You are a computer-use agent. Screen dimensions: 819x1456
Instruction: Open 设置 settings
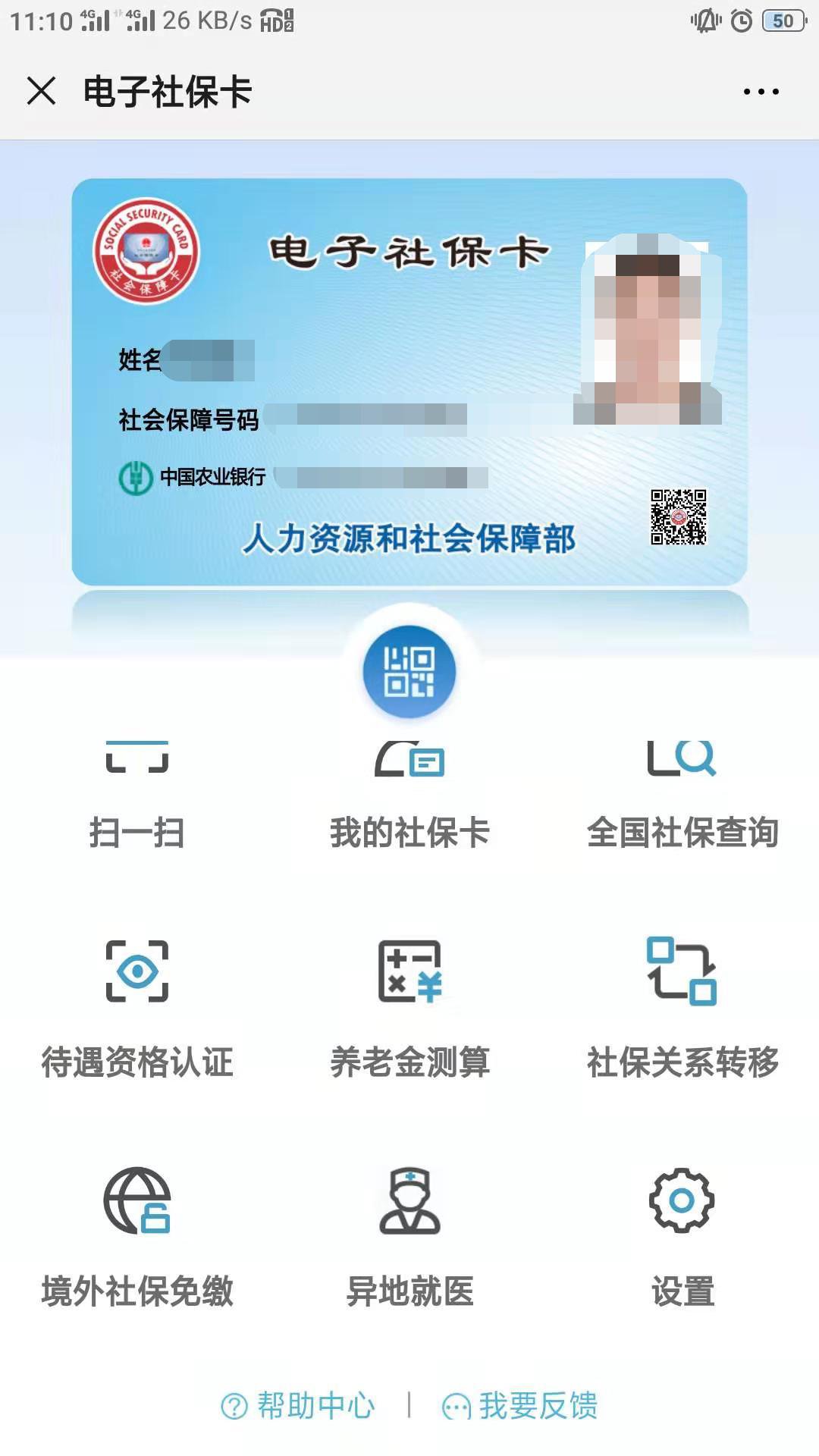pyautogui.click(x=682, y=1235)
